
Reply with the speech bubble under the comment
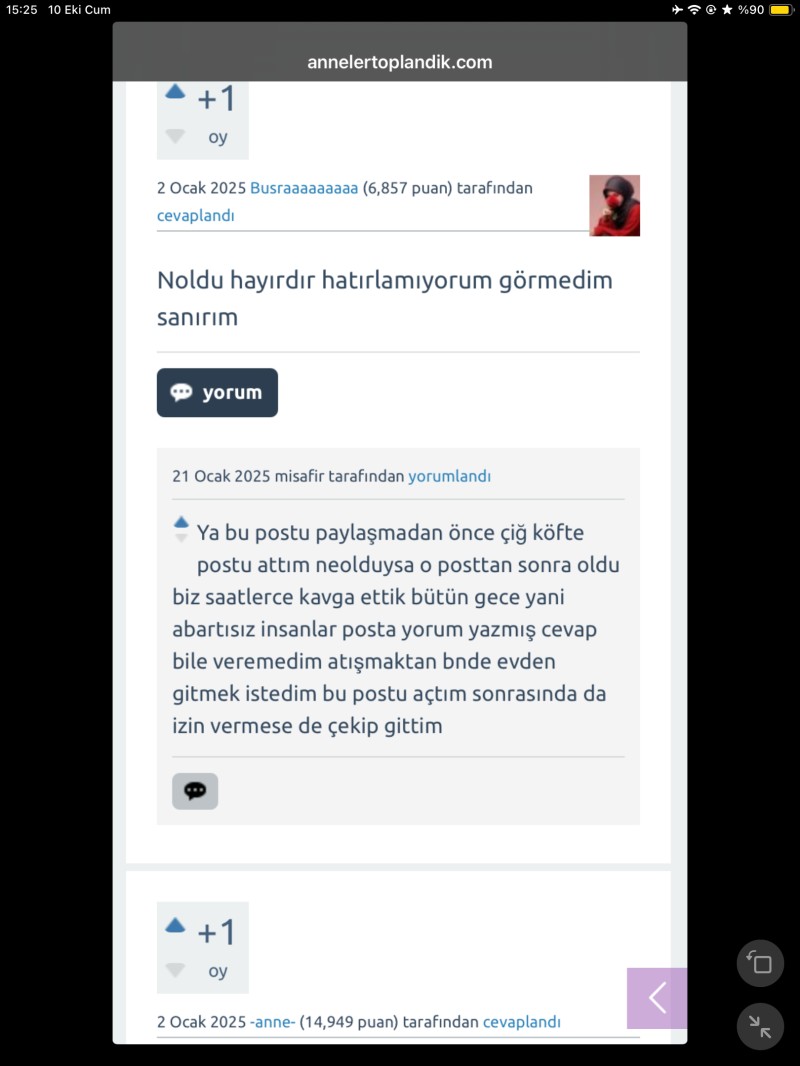195,791
